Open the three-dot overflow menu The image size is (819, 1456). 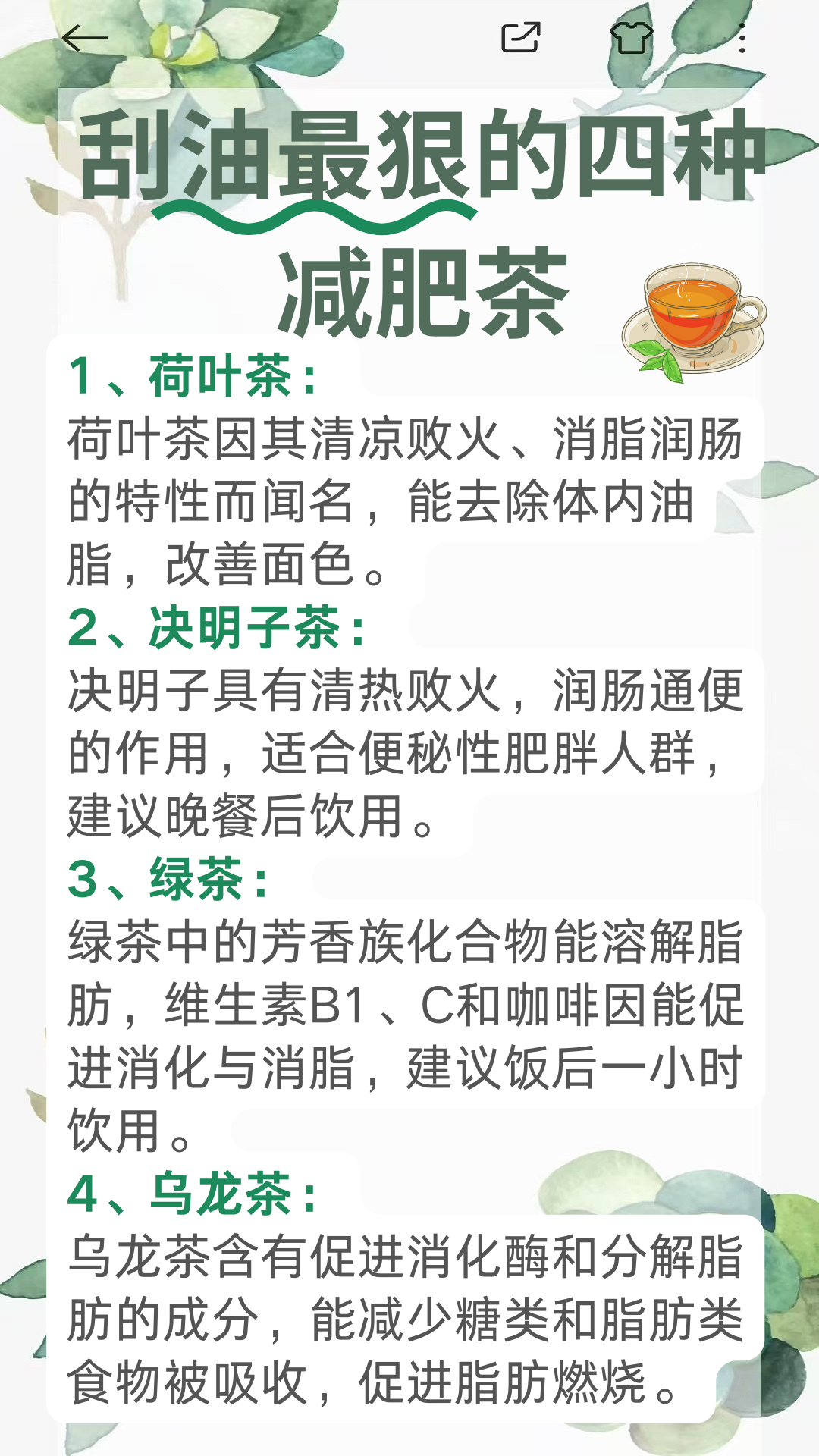pos(742,38)
